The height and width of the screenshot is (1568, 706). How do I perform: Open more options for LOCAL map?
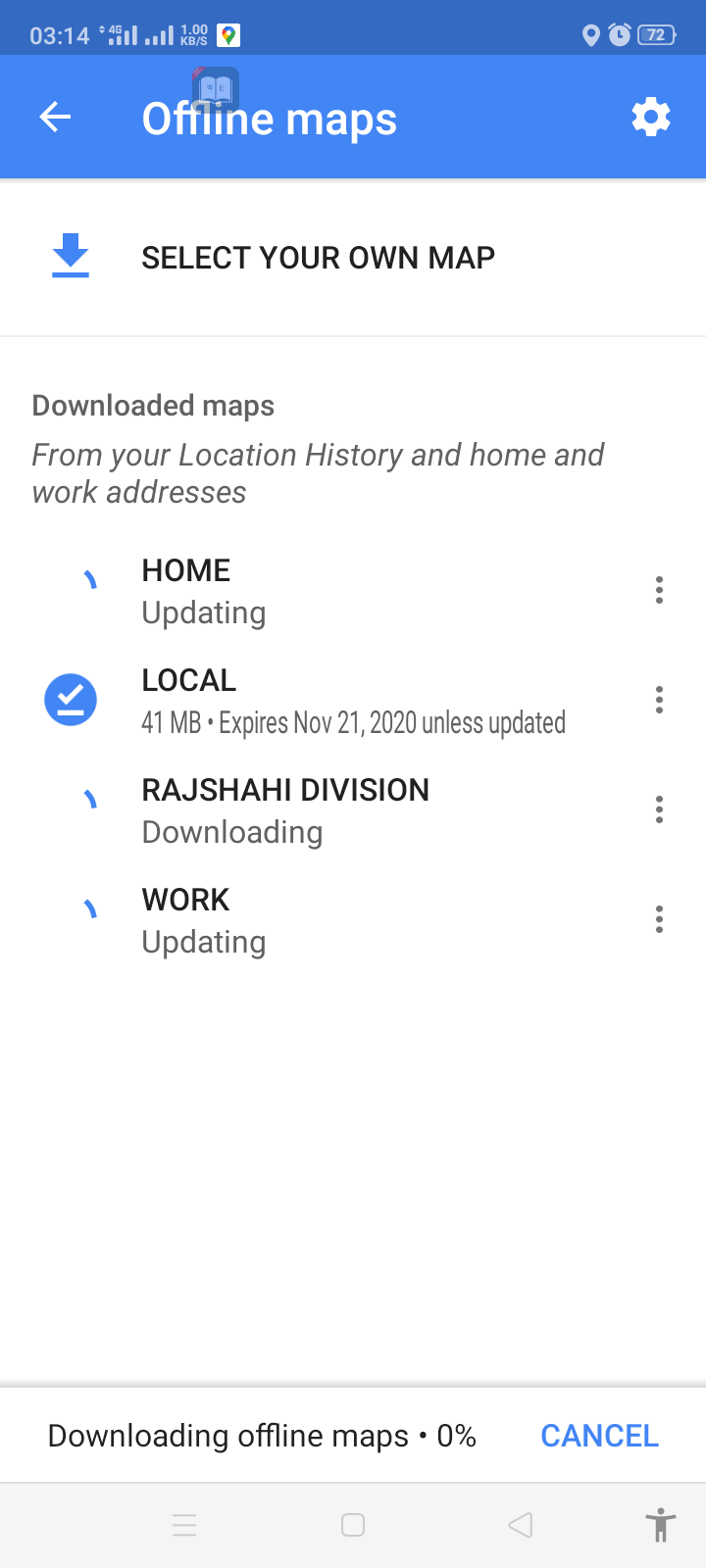(659, 700)
